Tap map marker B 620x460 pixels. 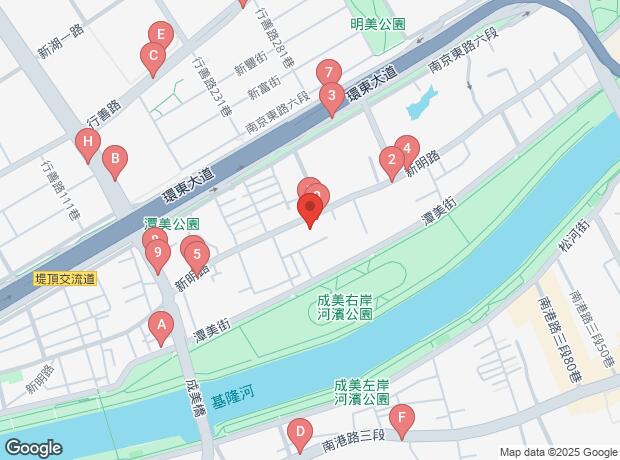[x=115, y=158]
